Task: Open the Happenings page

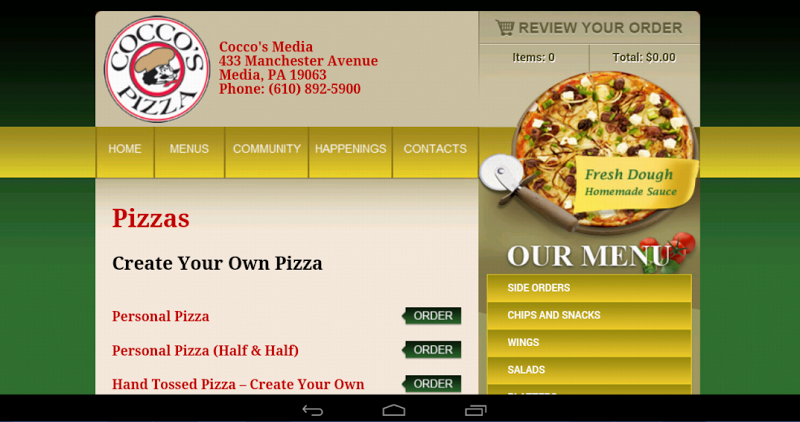Action: click(x=350, y=149)
